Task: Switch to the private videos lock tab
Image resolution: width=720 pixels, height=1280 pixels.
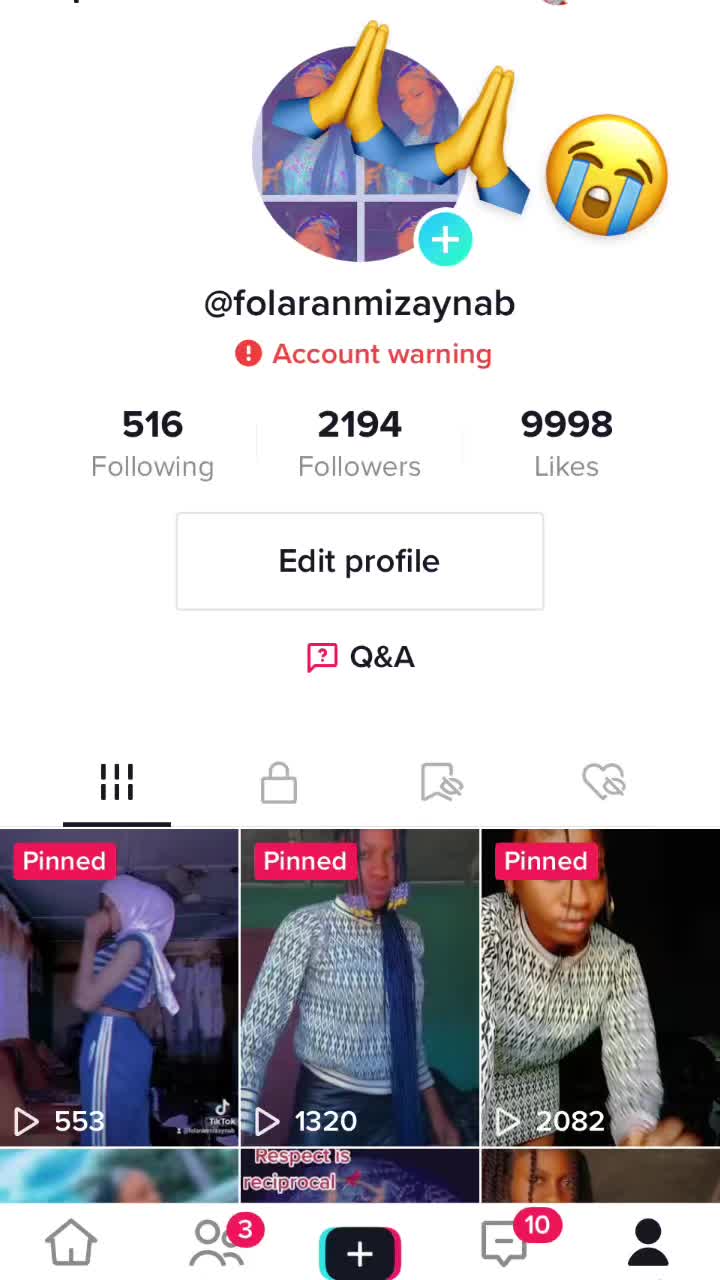Action: coord(279,782)
